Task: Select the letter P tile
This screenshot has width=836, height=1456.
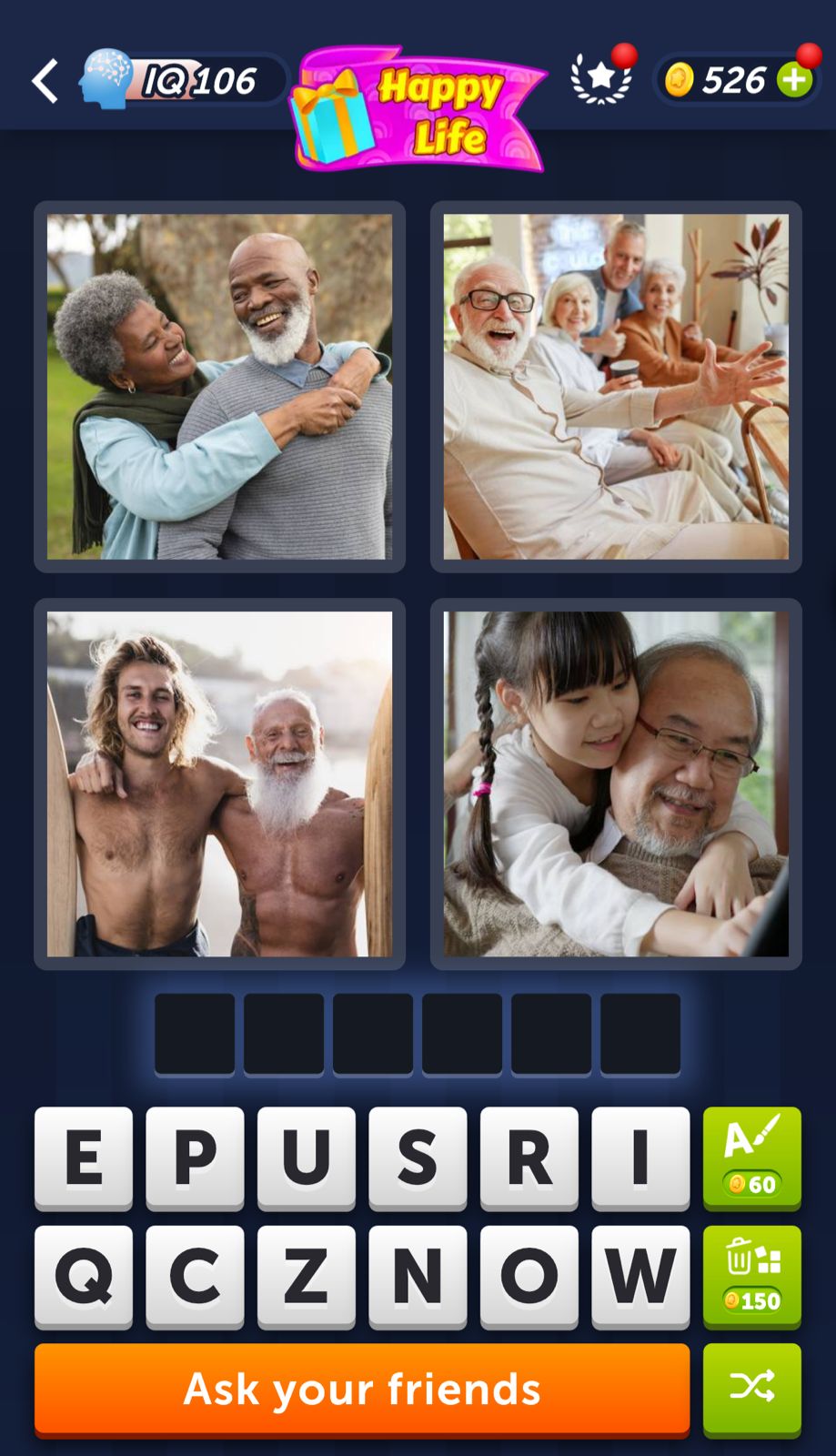Action: point(195,1158)
